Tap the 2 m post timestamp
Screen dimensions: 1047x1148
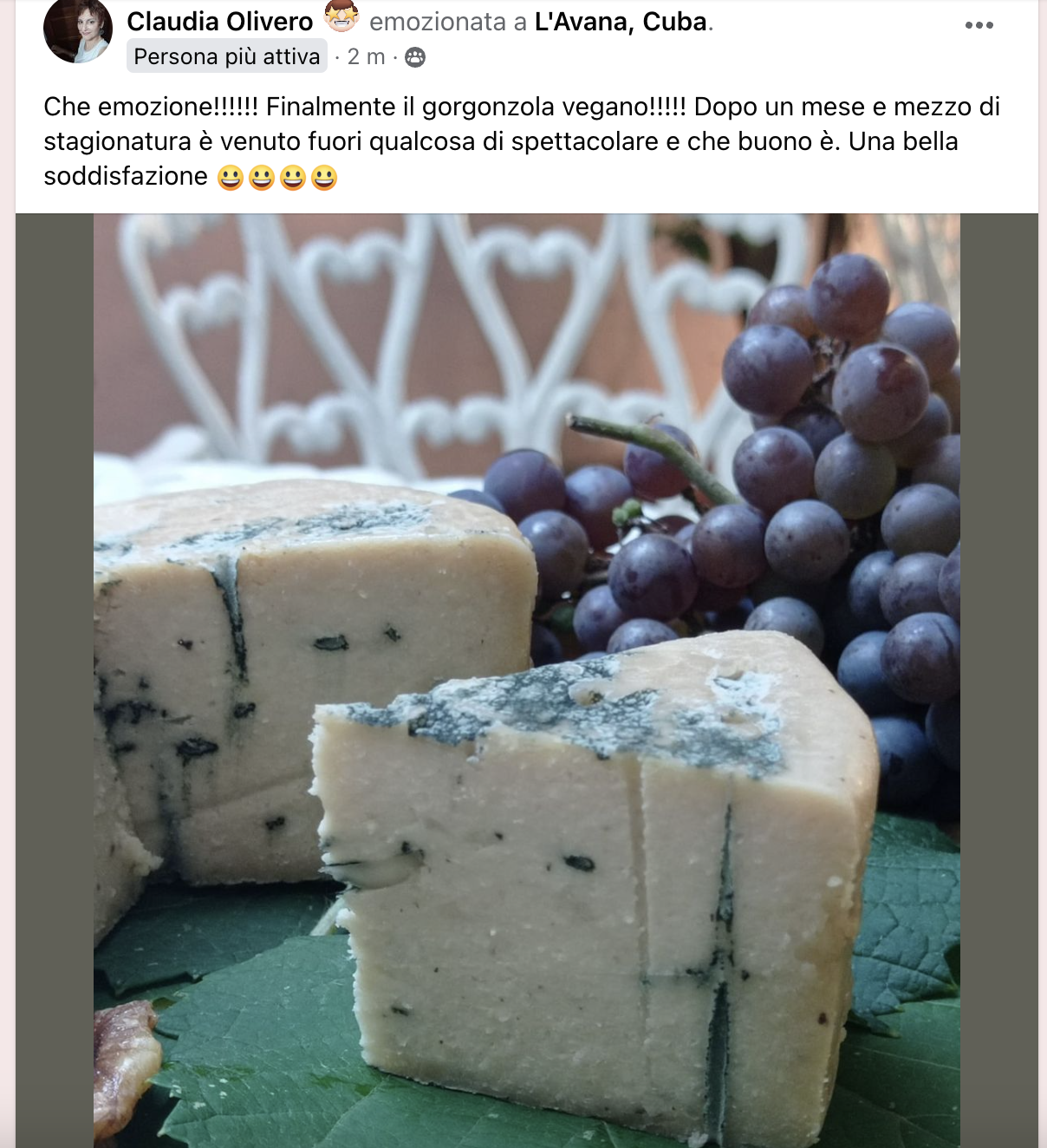(x=366, y=57)
